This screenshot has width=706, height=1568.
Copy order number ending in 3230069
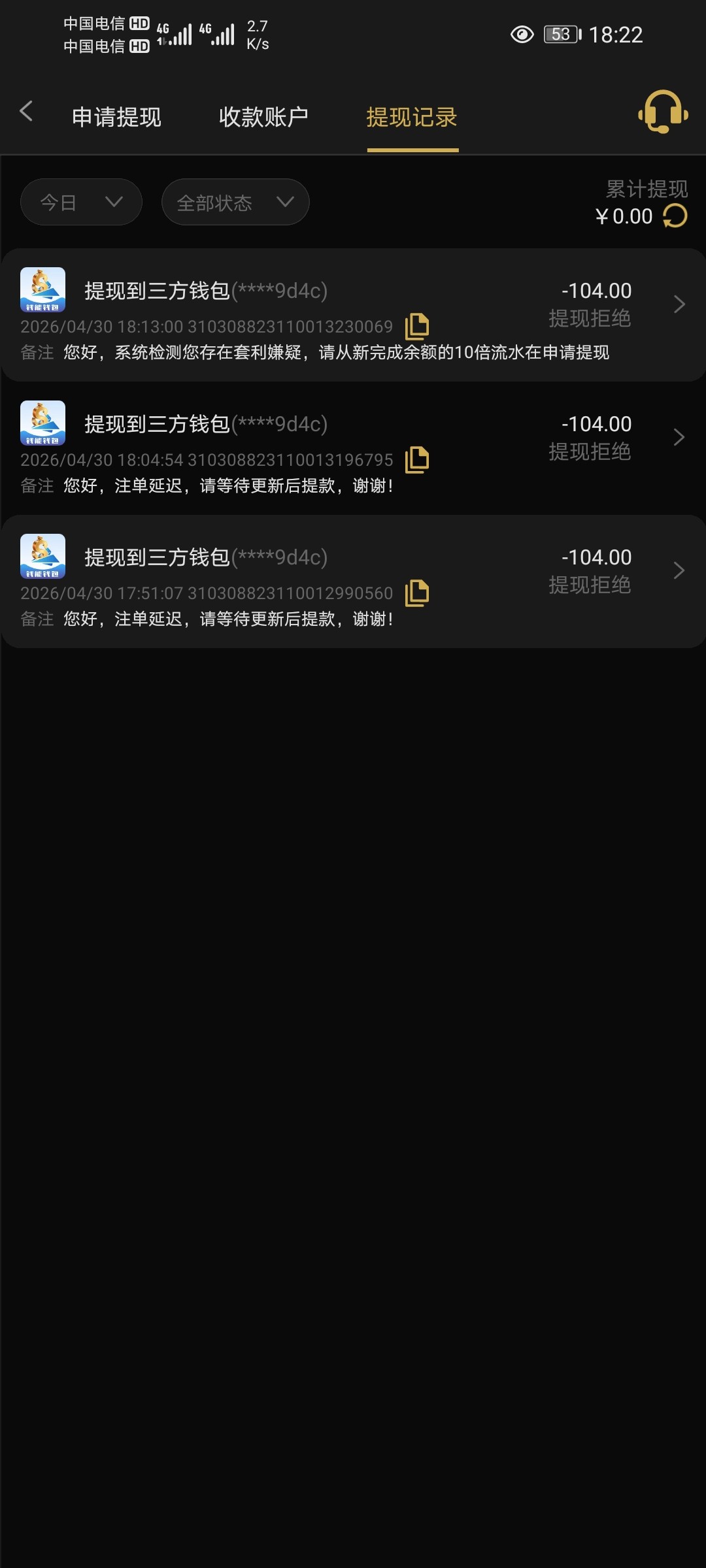(x=416, y=327)
